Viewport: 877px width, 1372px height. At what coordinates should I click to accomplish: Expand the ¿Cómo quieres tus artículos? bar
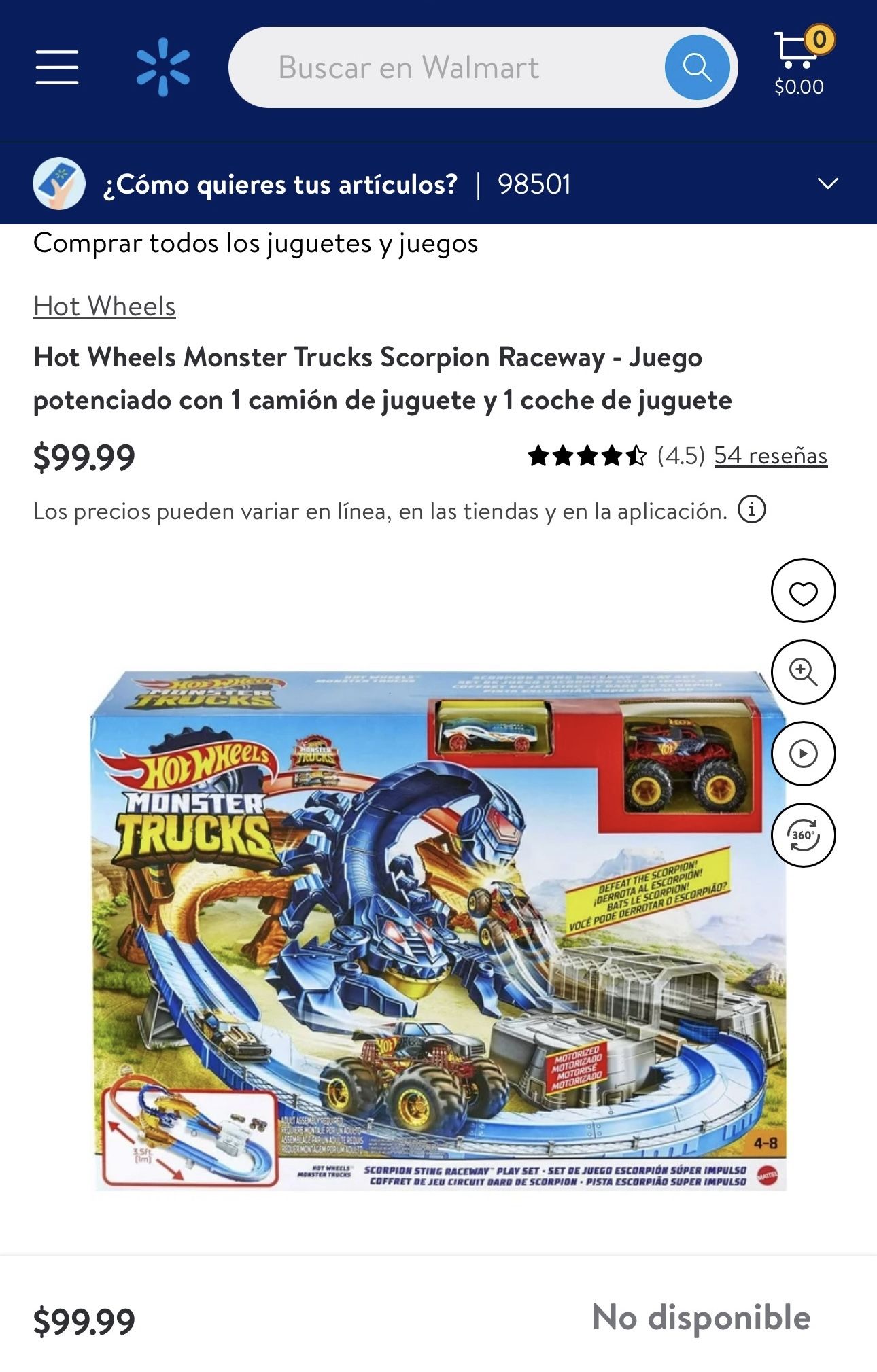[x=827, y=183]
